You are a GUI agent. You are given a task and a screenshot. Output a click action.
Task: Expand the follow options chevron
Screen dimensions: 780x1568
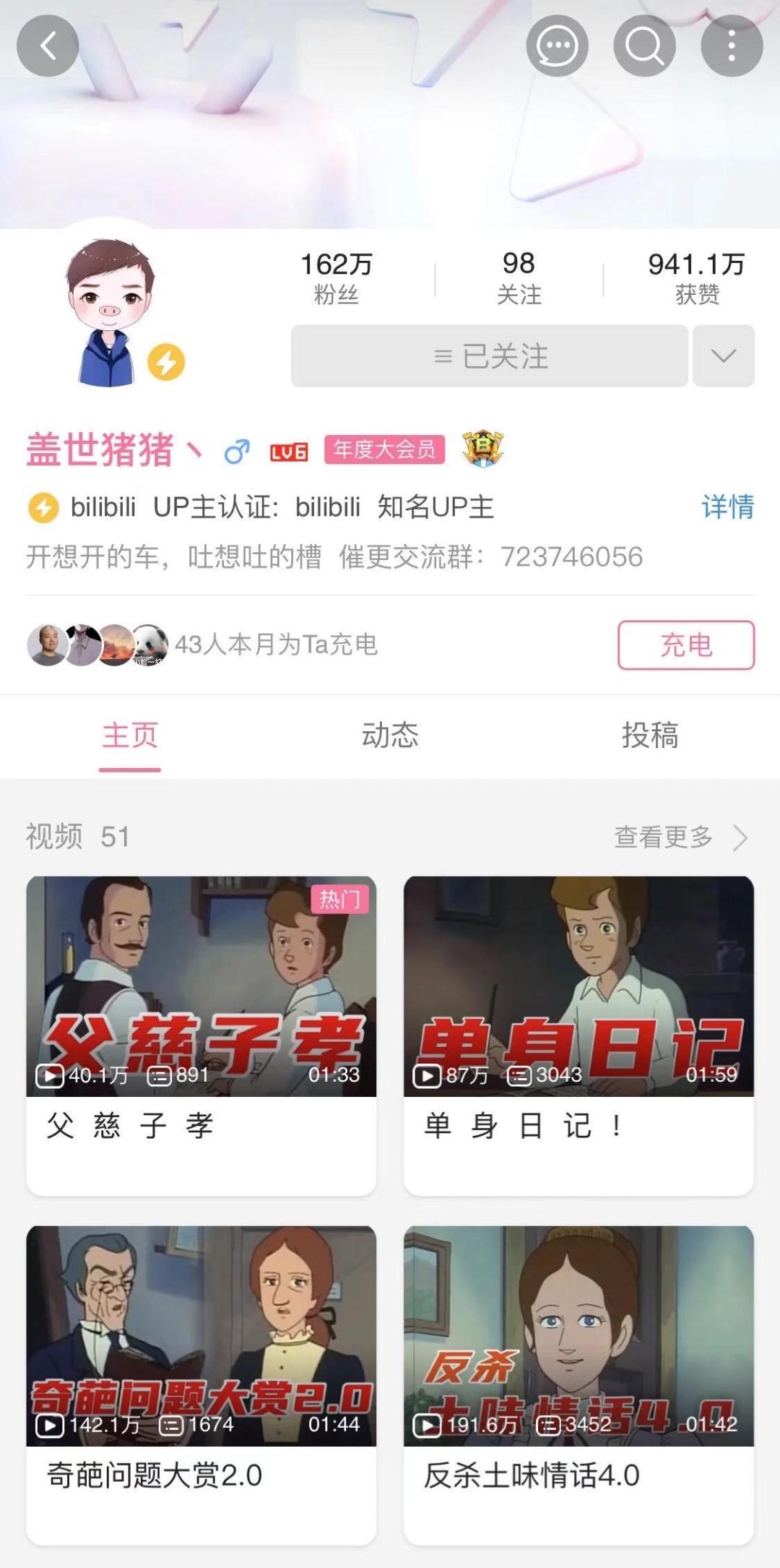(724, 356)
